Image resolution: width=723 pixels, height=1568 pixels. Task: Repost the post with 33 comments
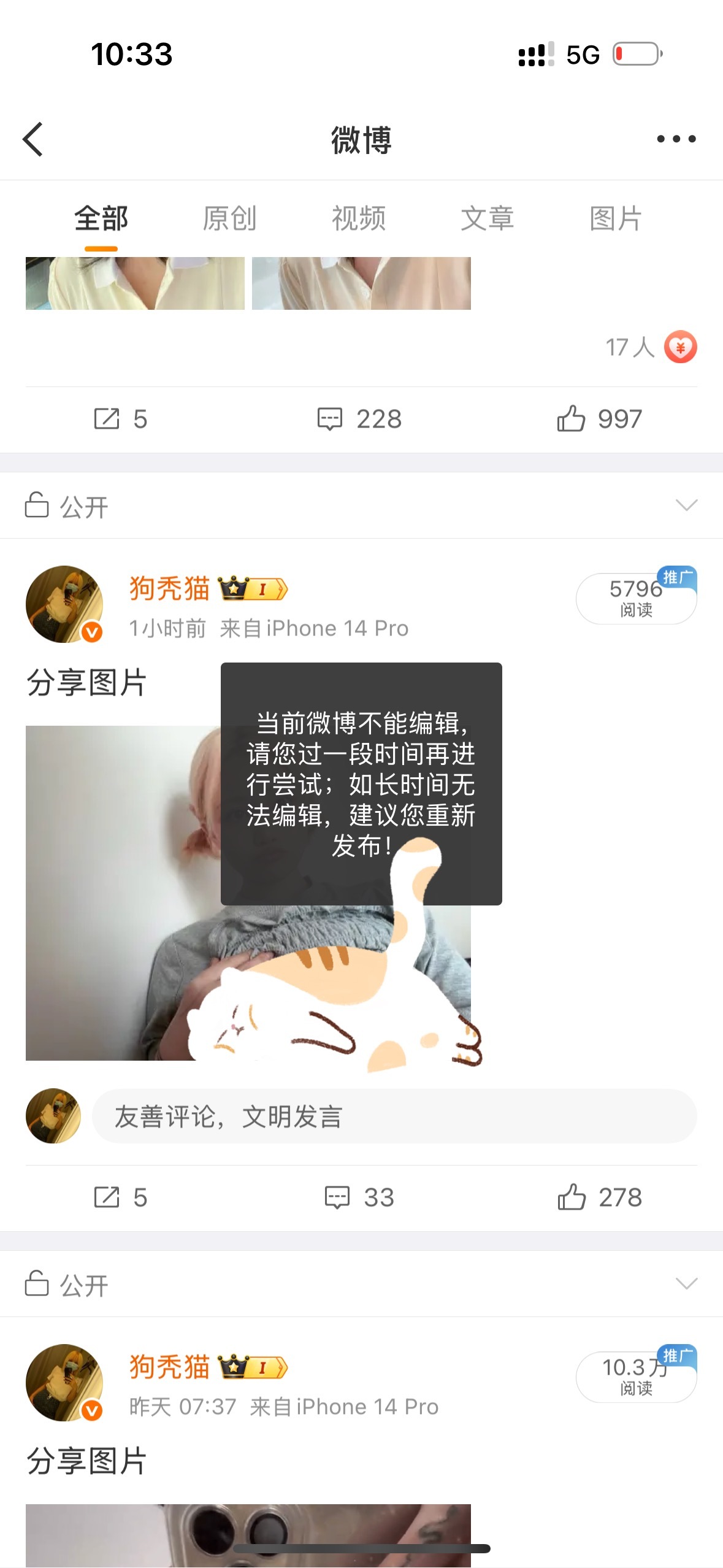(120, 1197)
